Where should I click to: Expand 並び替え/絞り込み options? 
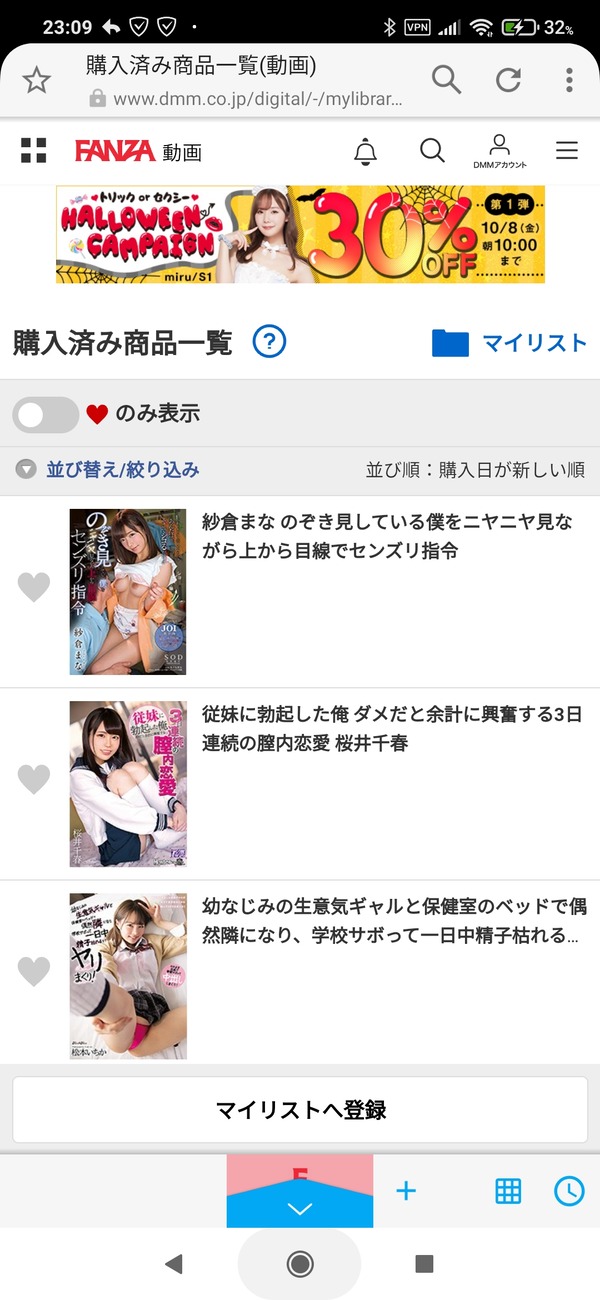point(108,470)
